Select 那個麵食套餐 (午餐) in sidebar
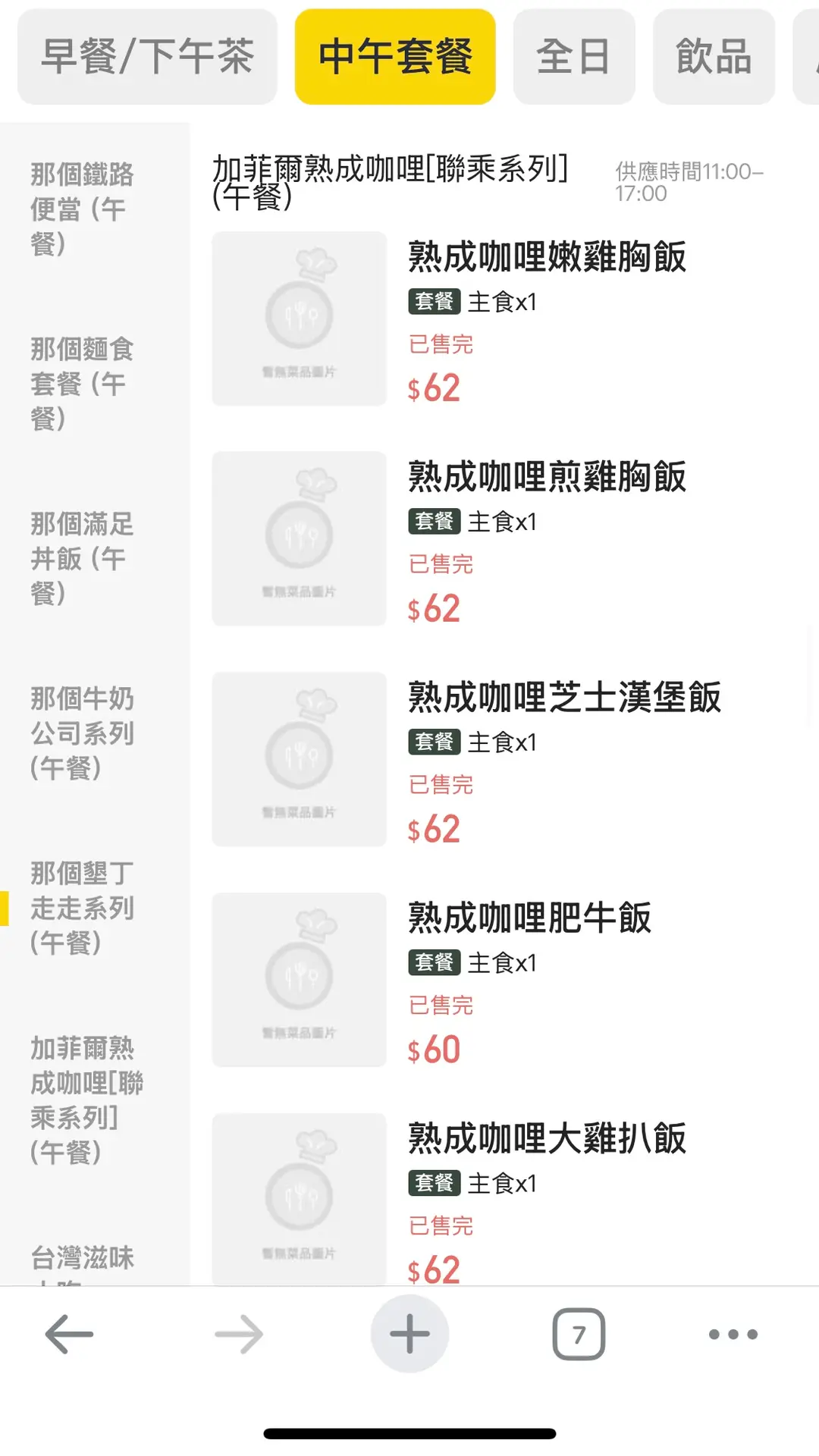 (x=82, y=383)
